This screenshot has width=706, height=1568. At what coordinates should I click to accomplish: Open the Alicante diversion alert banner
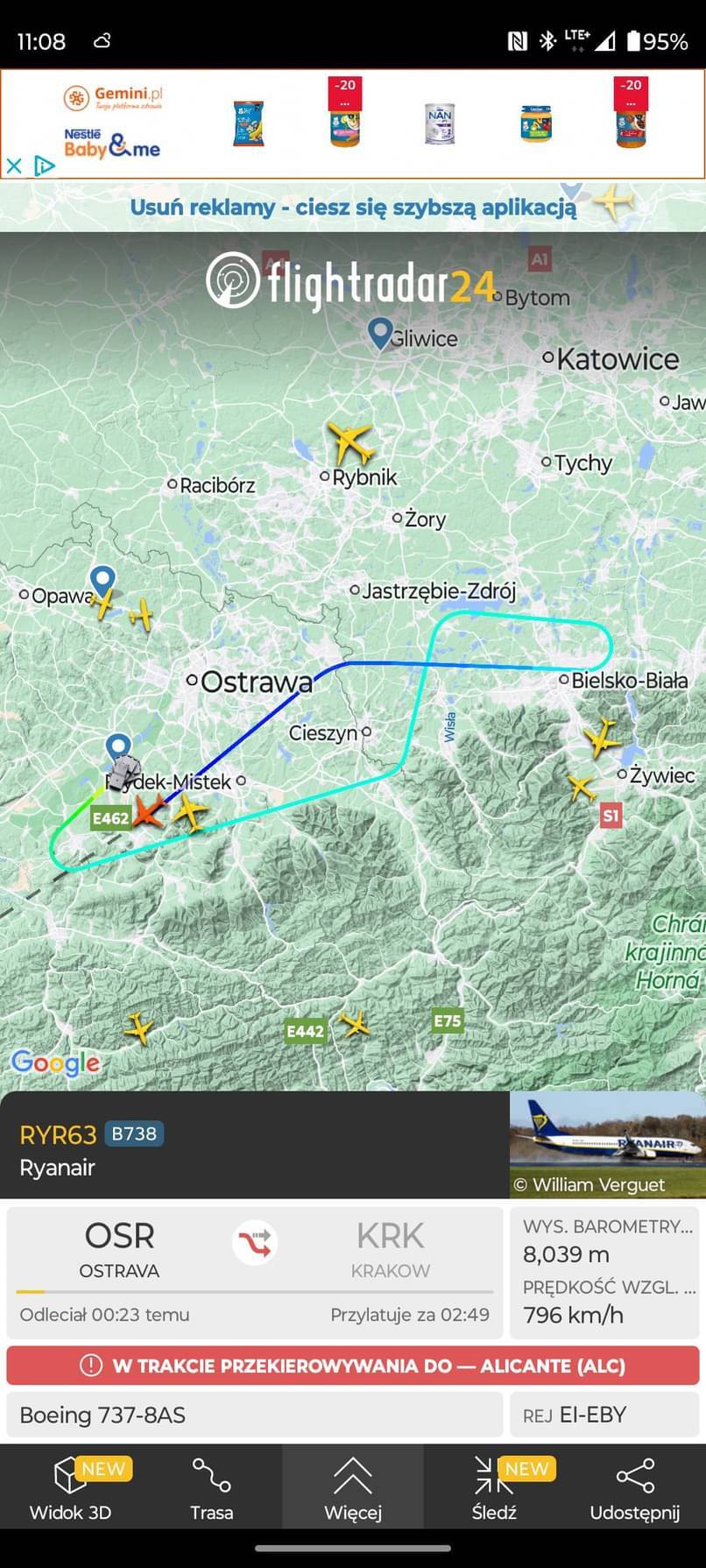tap(353, 1365)
